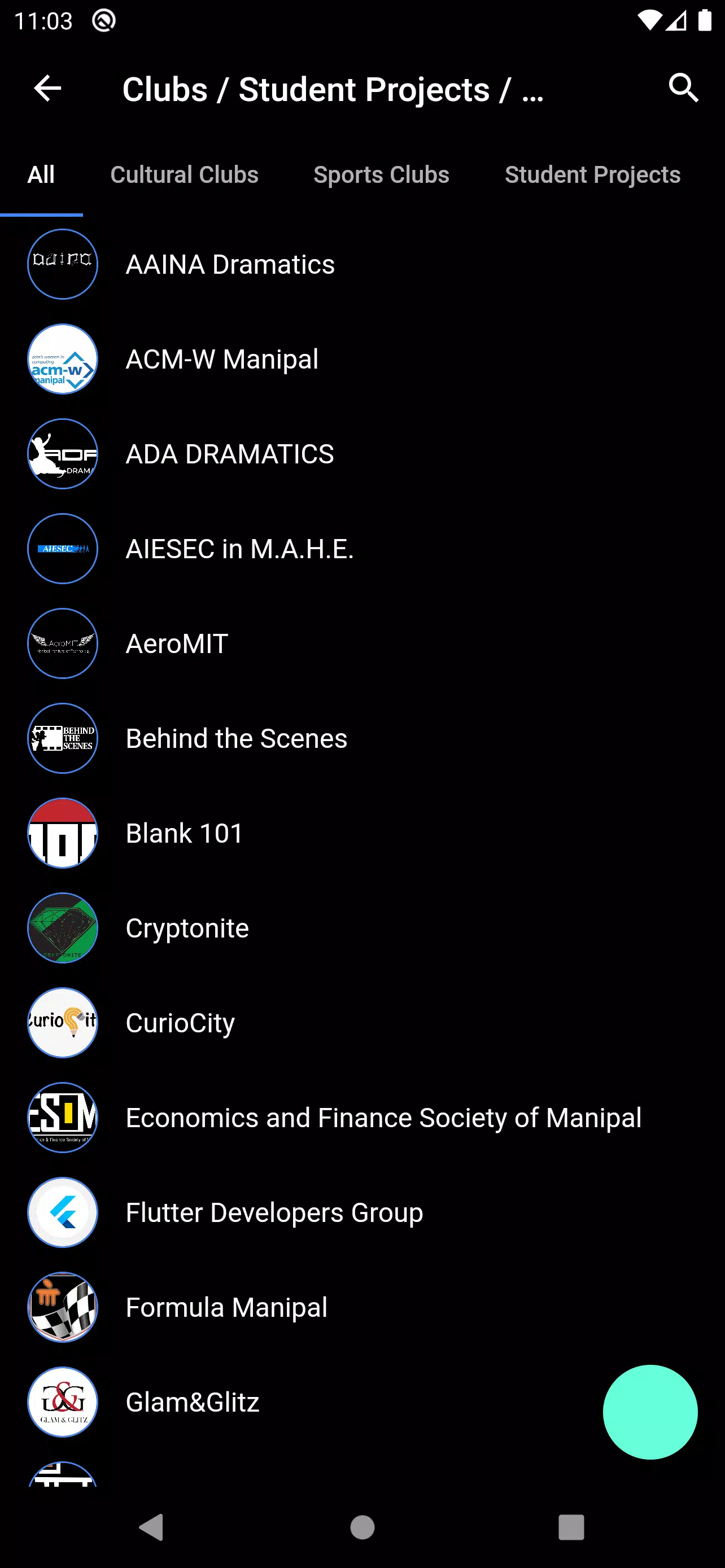Switch to Sports Clubs tab
Image resolution: width=725 pixels, height=1568 pixels.
(381, 176)
